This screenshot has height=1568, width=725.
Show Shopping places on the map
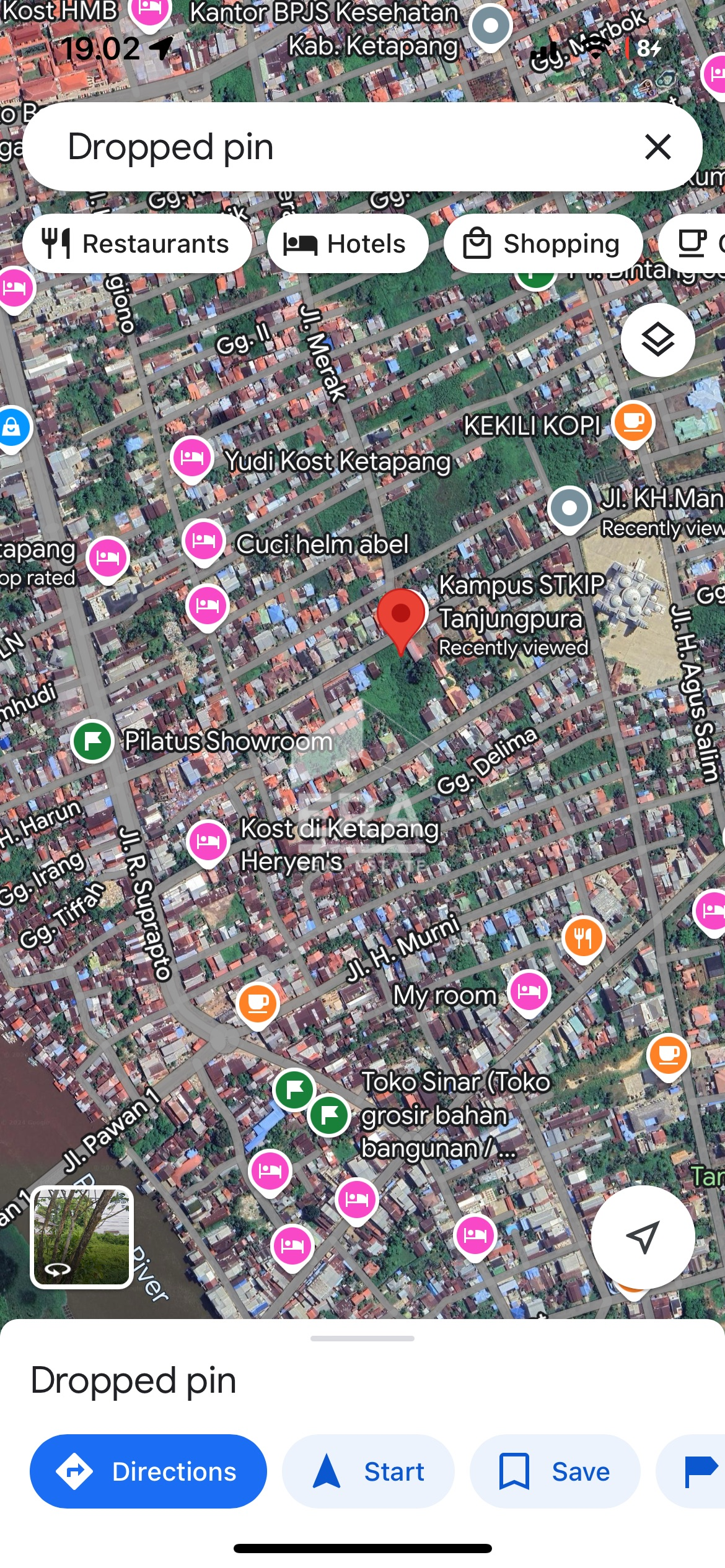(x=543, y=244)
